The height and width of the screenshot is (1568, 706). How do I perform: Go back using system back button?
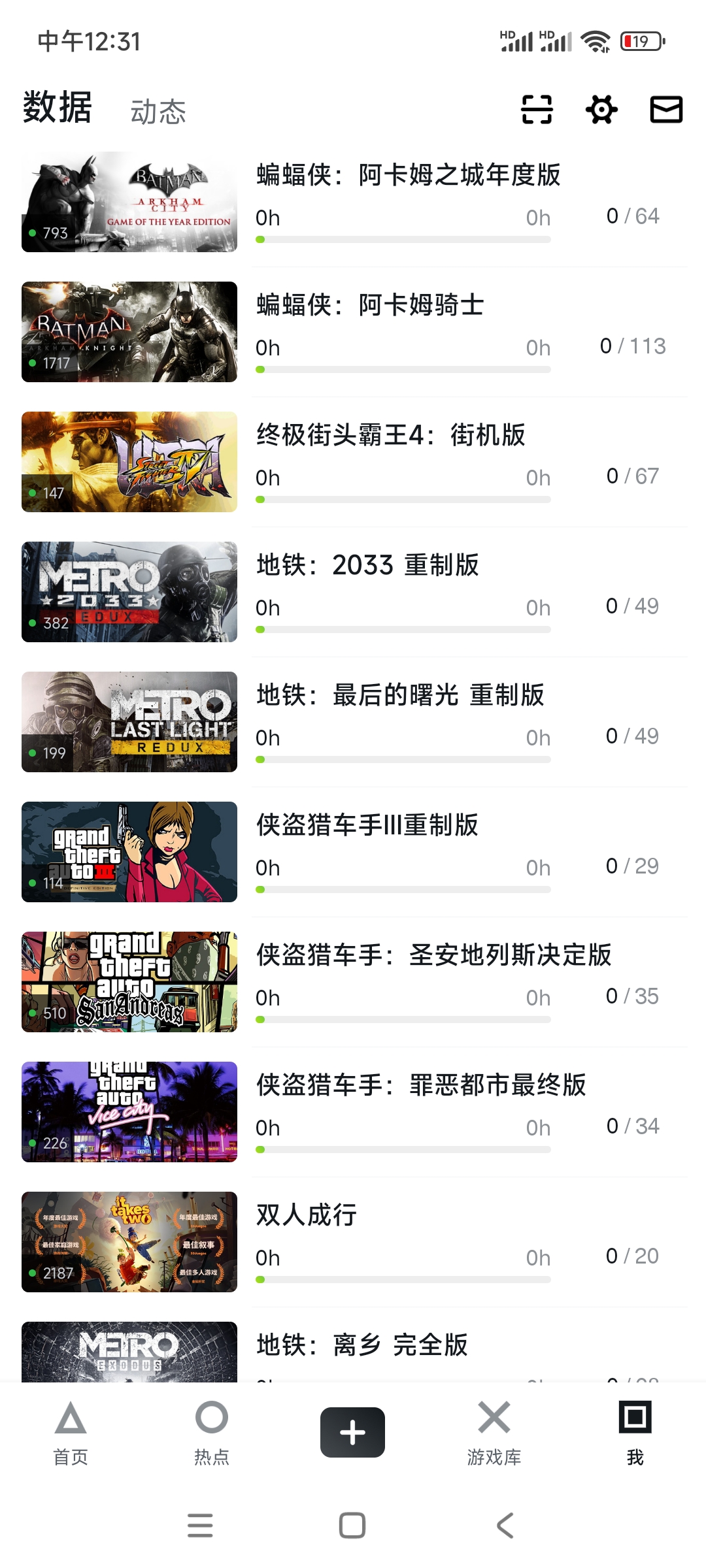[505, 1526]
